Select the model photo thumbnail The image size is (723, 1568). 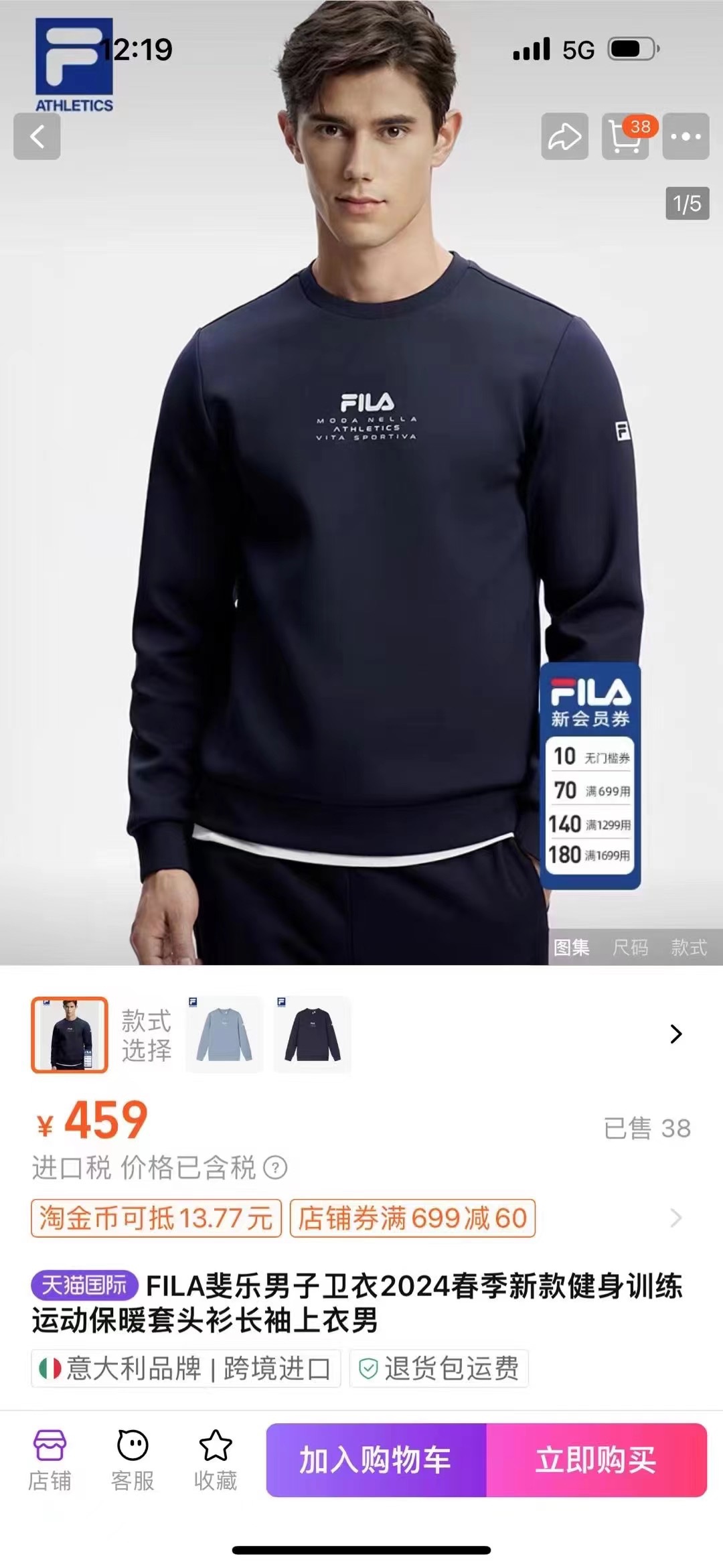tap(70, 1035)
